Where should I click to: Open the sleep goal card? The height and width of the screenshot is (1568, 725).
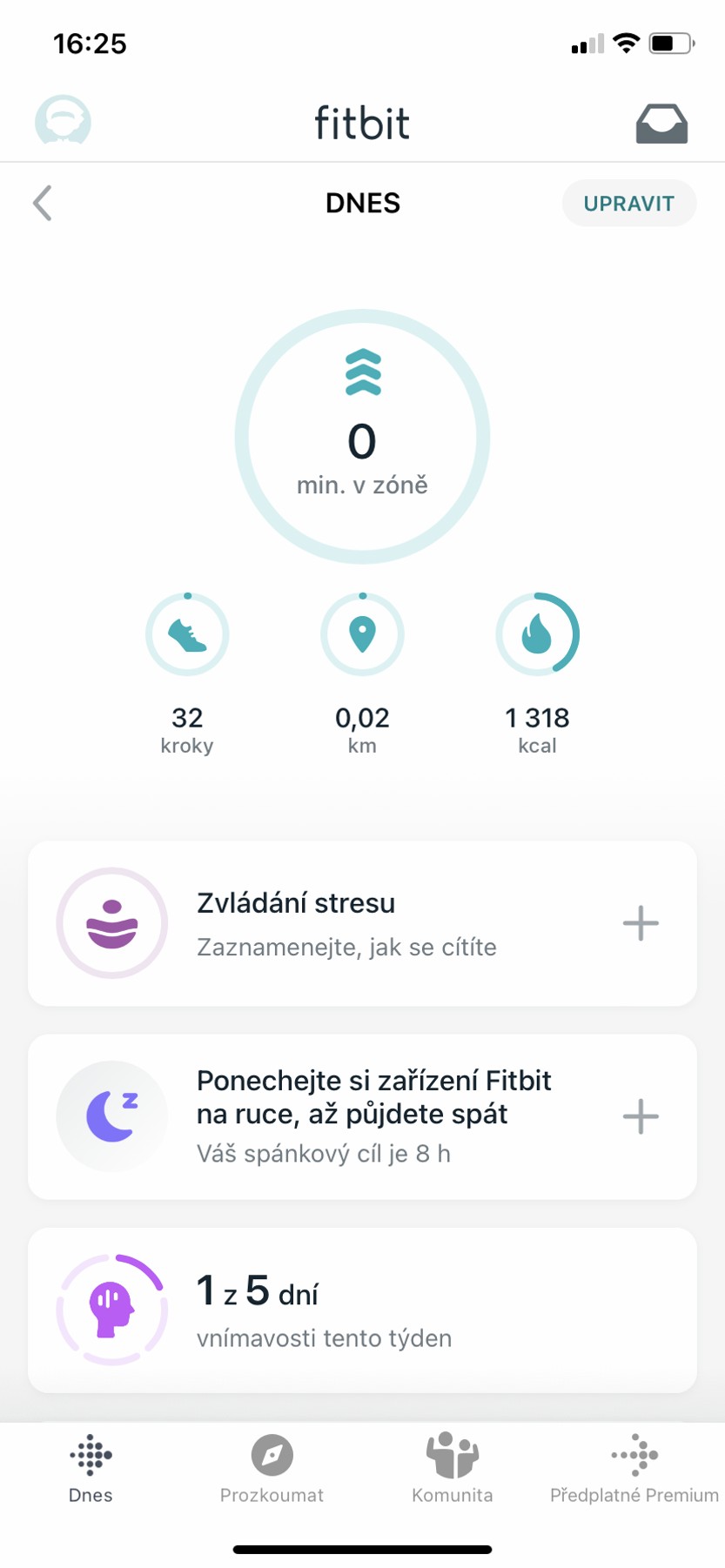click(x=348, y=1116)
